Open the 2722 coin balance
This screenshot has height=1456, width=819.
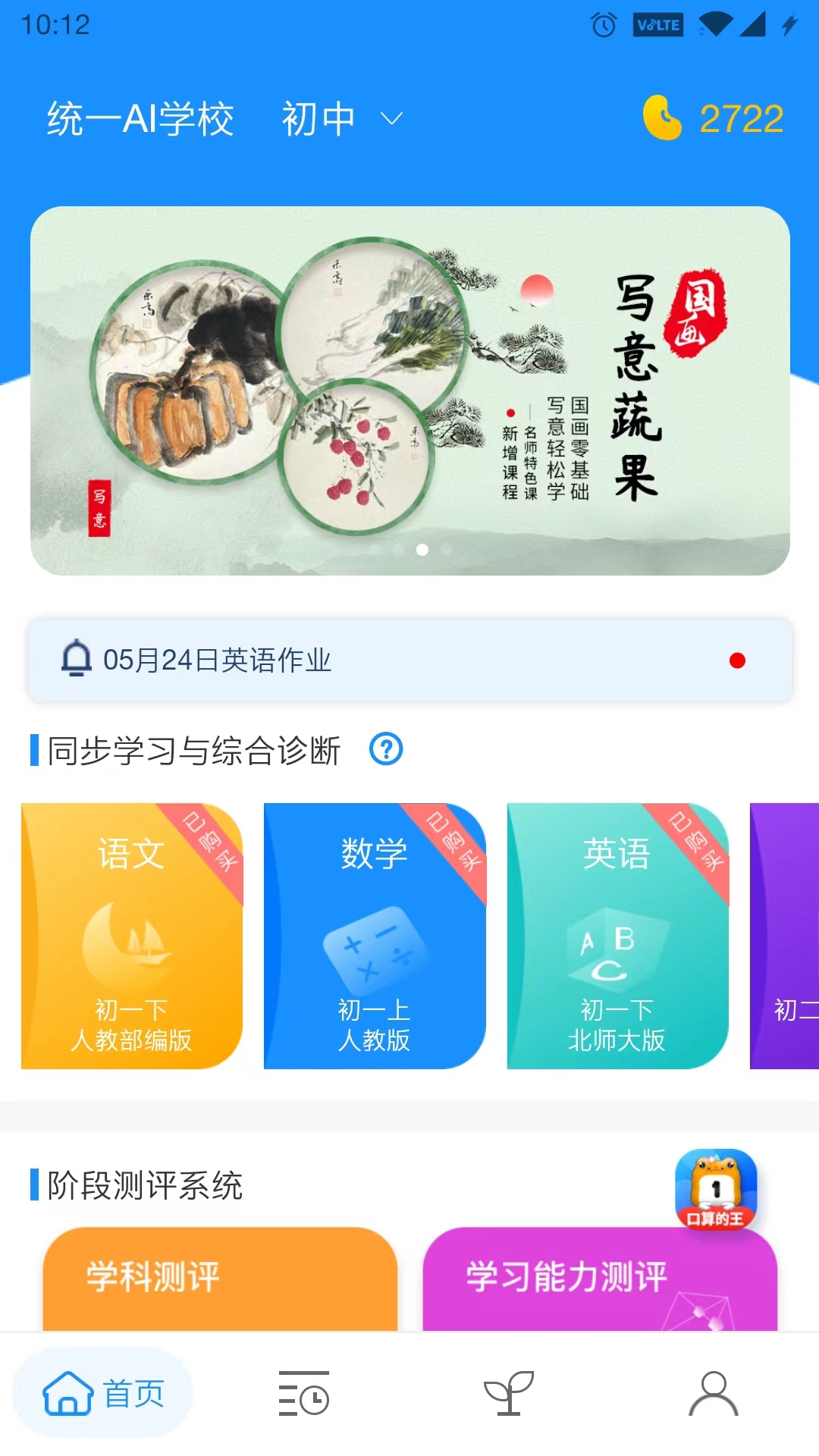click(x=713, y=118)
